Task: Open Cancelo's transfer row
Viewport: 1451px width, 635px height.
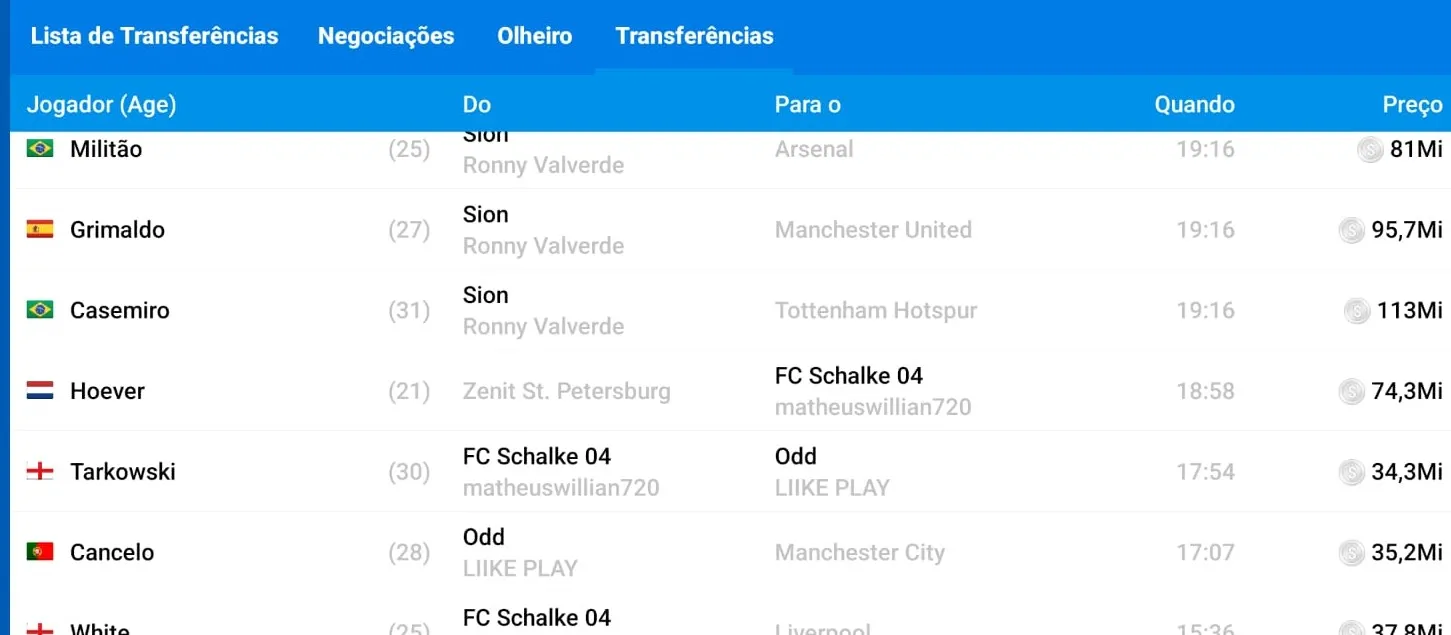Action: pos(730,552)
